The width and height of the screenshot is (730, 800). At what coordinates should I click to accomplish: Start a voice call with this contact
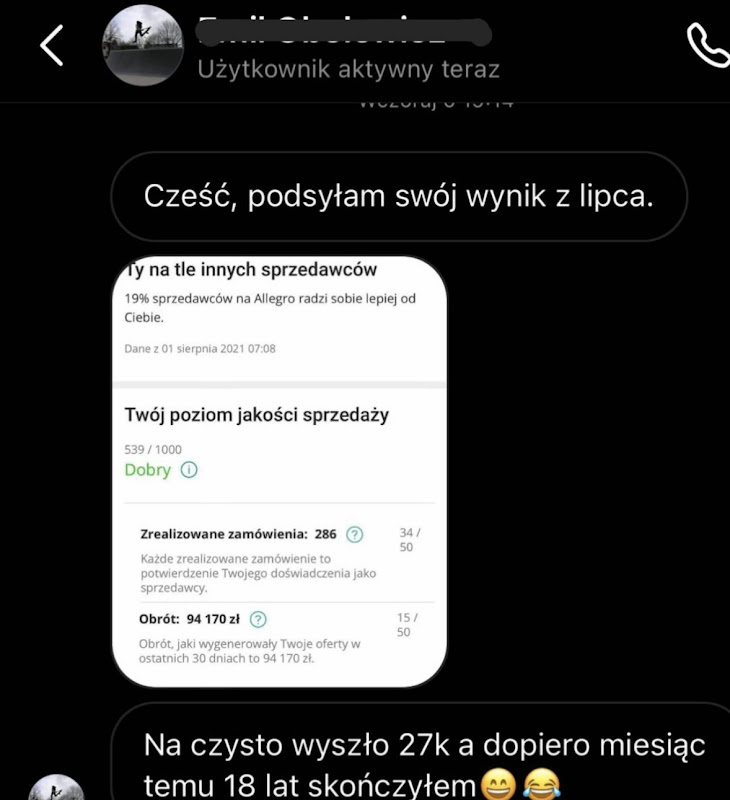click(x=707, y=46)
